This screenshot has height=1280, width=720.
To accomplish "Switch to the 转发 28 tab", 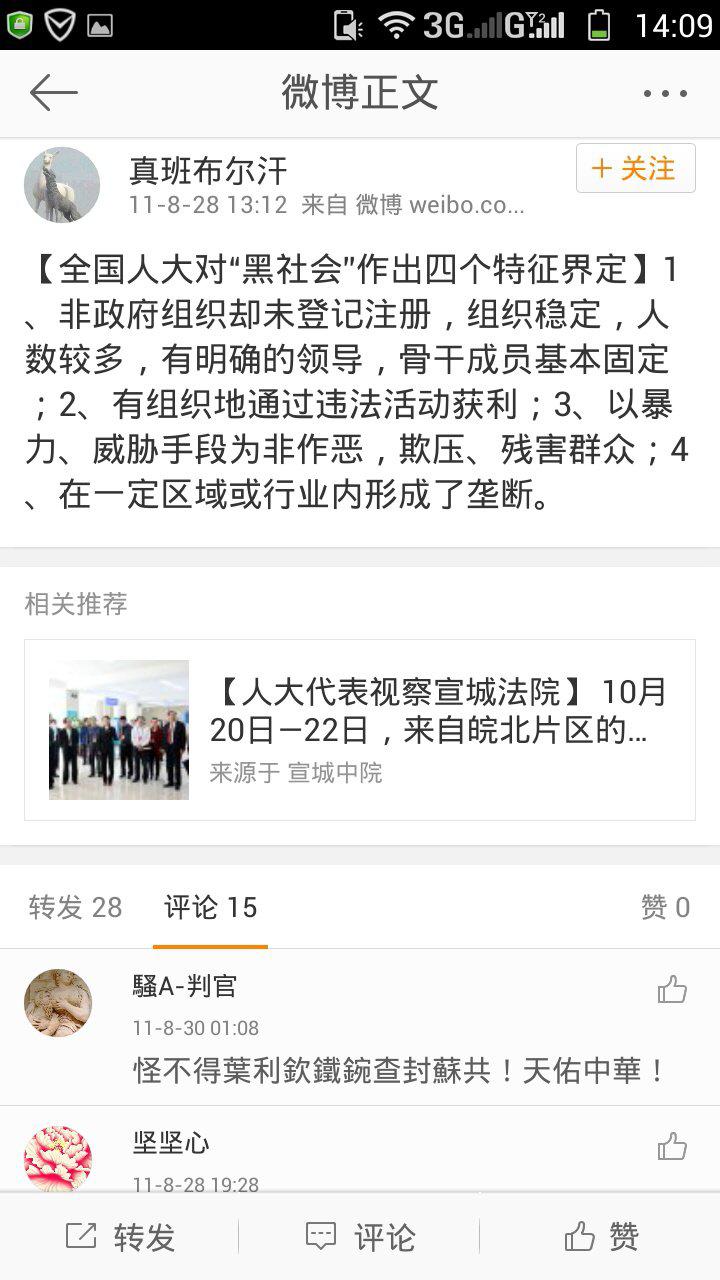I will (75, 908).
